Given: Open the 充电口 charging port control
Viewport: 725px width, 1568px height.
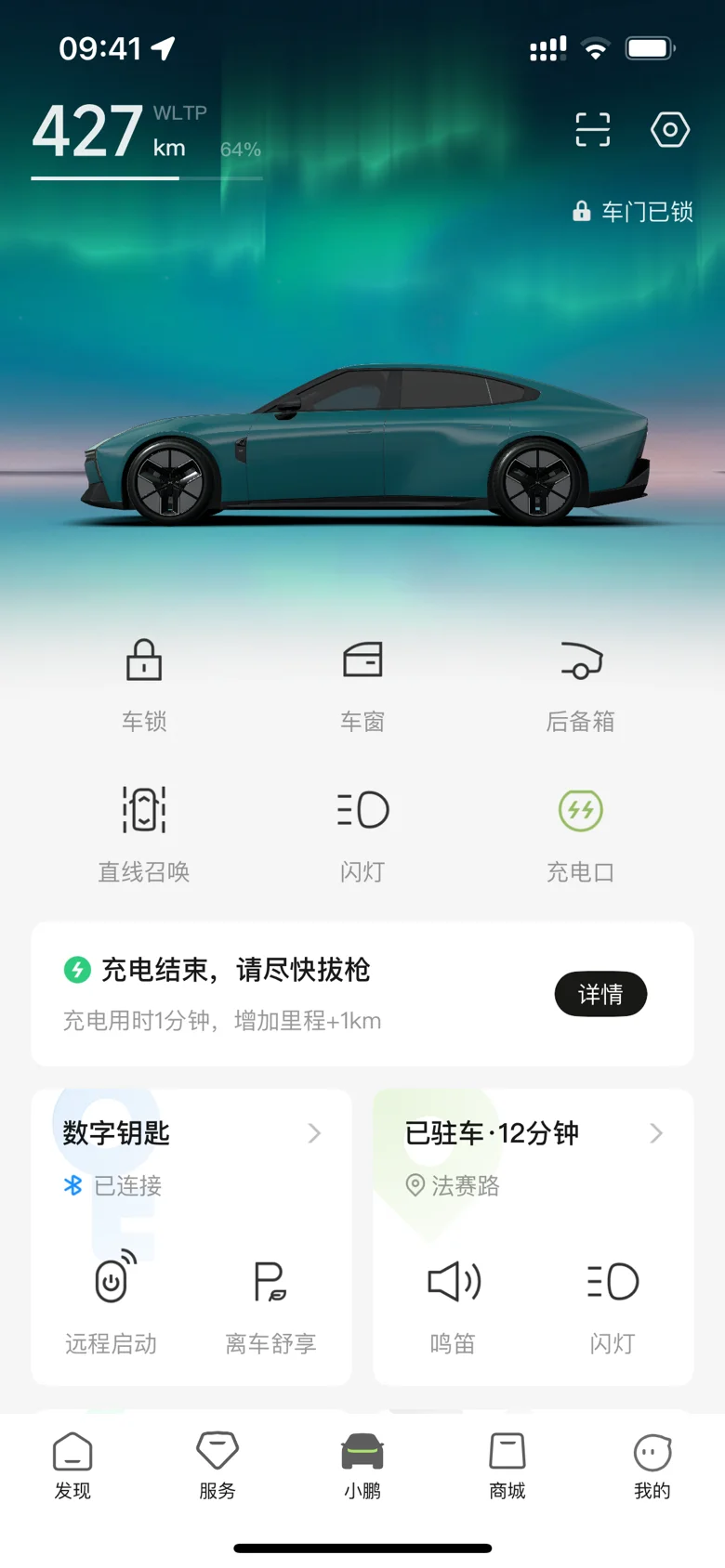Looking at the screenshot, I should 580,831.
